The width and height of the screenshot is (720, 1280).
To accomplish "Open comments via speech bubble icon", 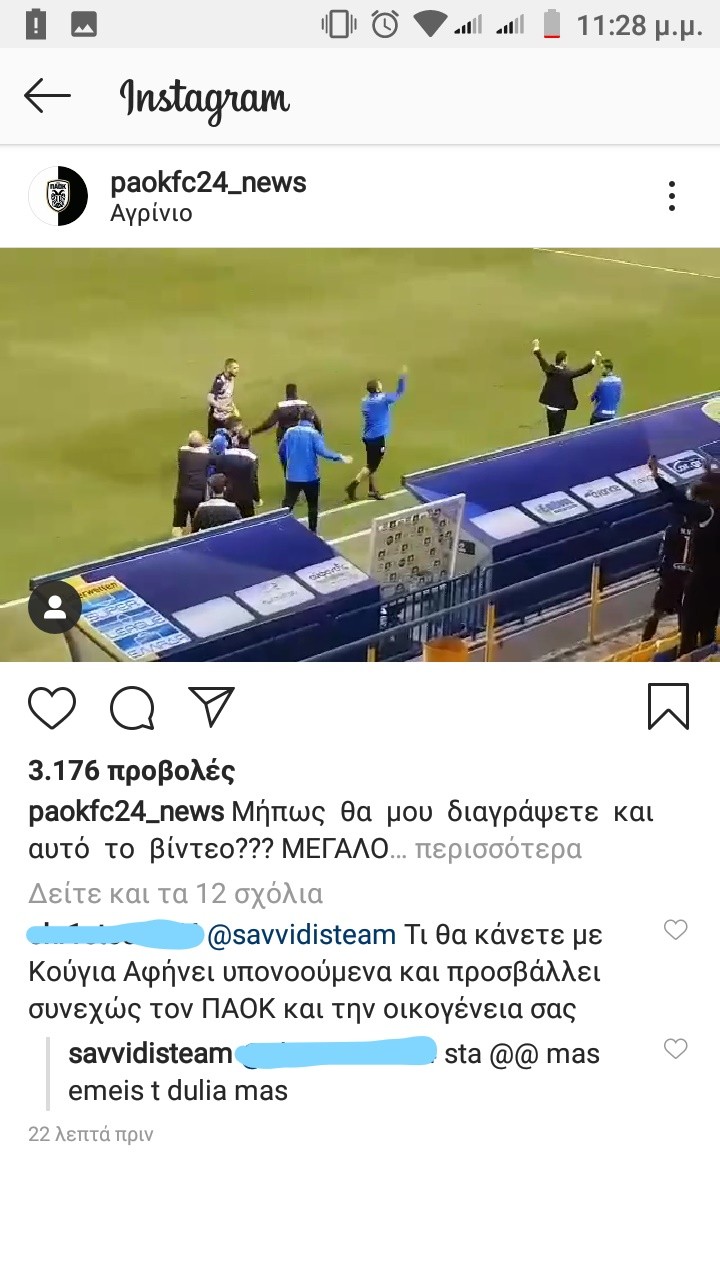I will tap(132, 708).
